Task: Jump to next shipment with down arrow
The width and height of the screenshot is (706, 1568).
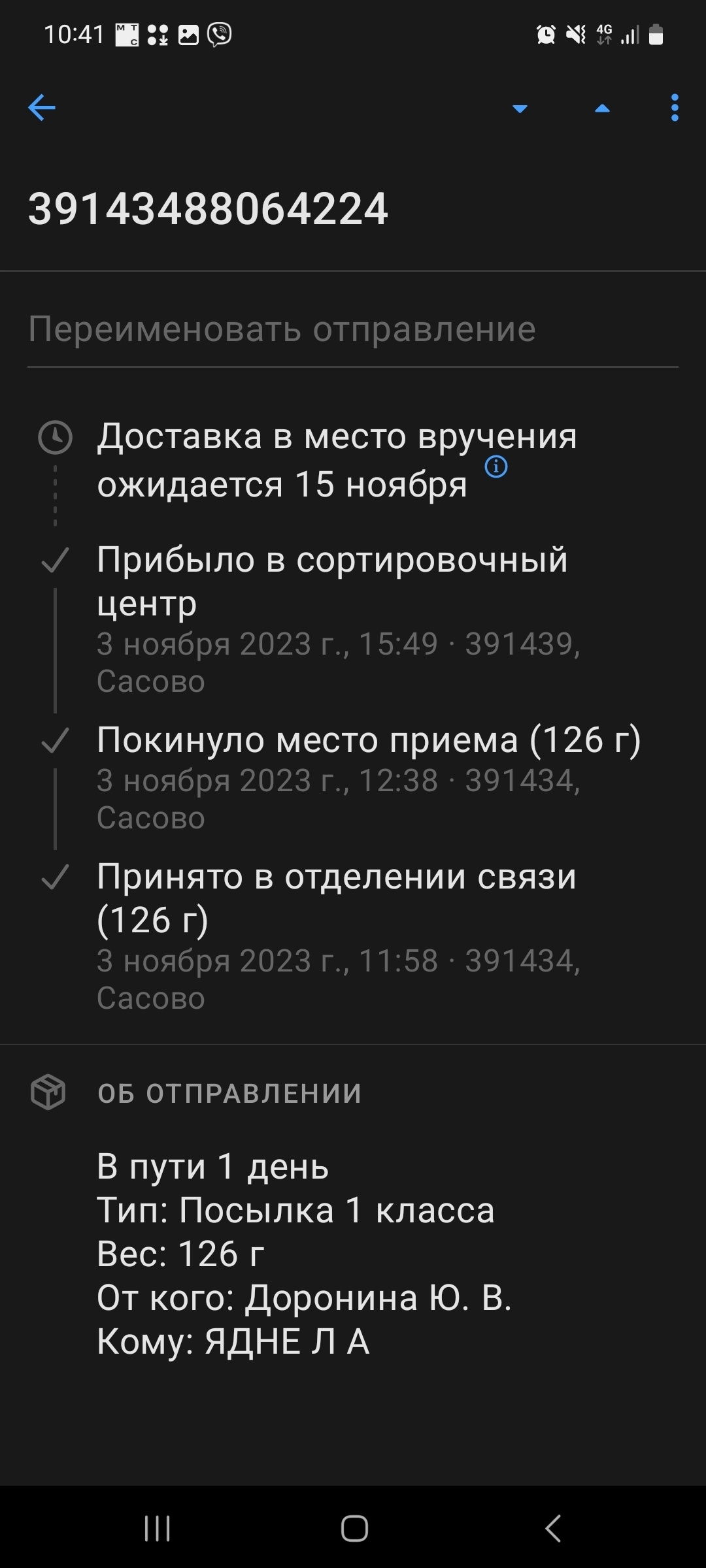Action: (520, 108)
